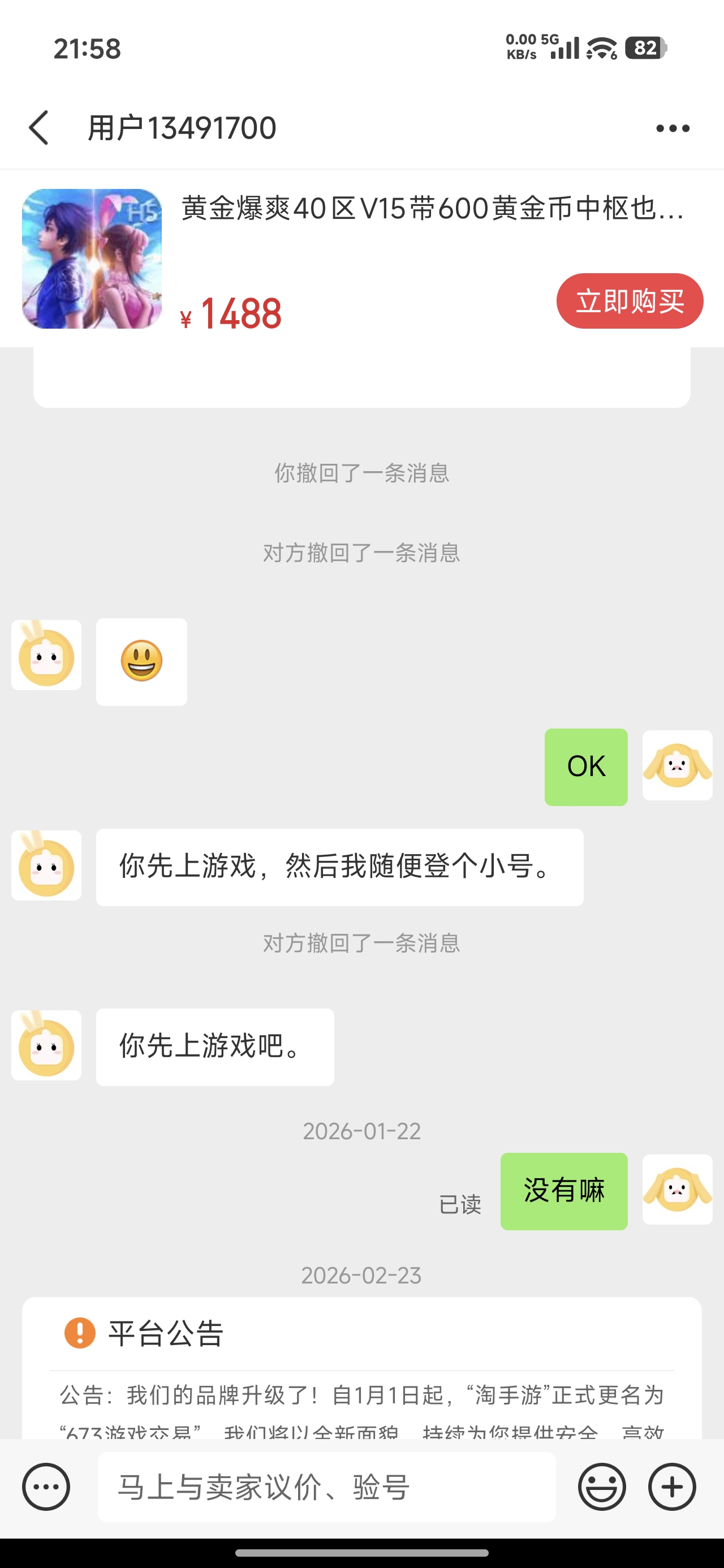The height and width of the screenshot is (1568, 724).
Task: Tap the 立即购买 button
Action: click(x=629, y=301)
